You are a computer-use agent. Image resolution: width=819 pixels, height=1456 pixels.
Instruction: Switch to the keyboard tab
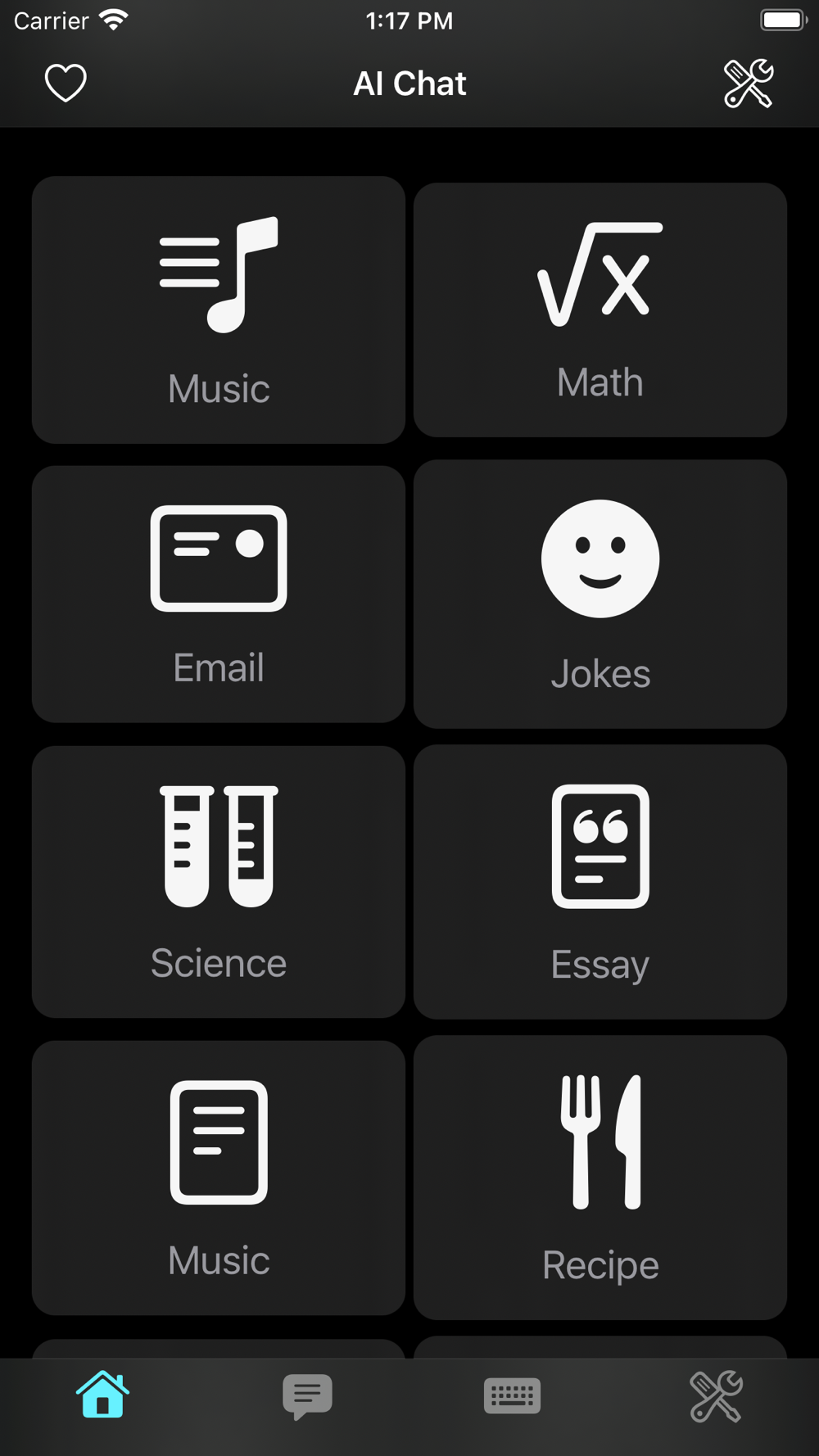(x=512, y=1395)
